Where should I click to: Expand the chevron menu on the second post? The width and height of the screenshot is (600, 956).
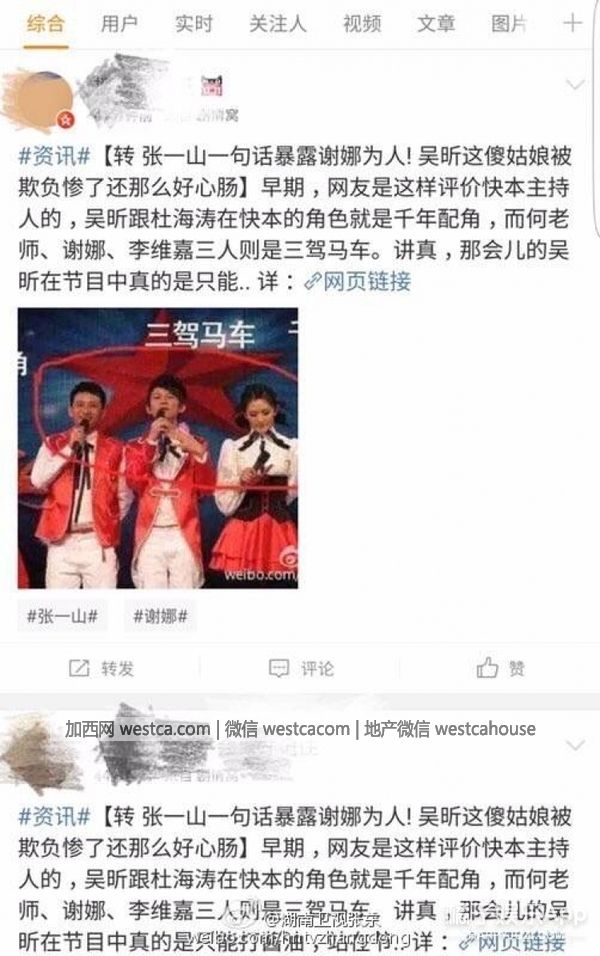pyautogui.click(x=575, y=746)
